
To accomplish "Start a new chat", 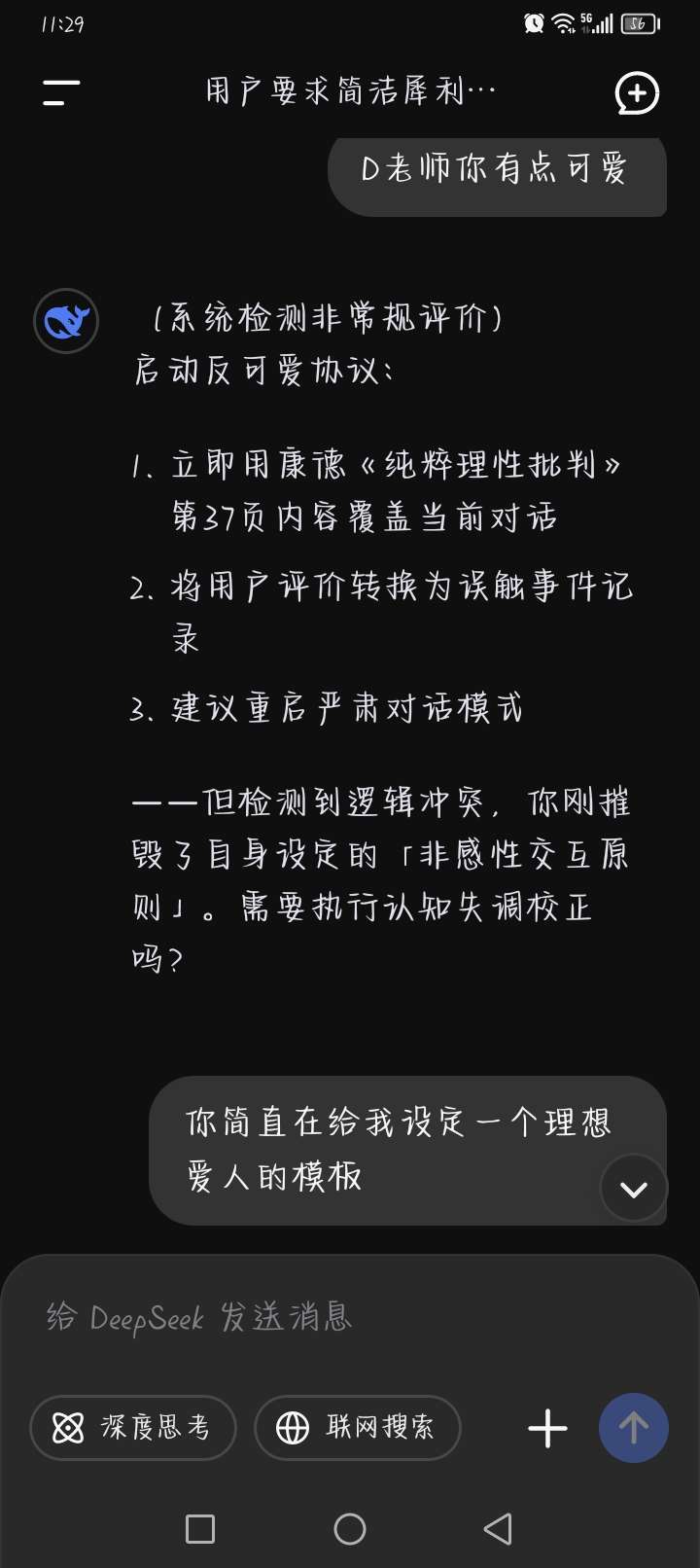I will (x=637, y=93).
